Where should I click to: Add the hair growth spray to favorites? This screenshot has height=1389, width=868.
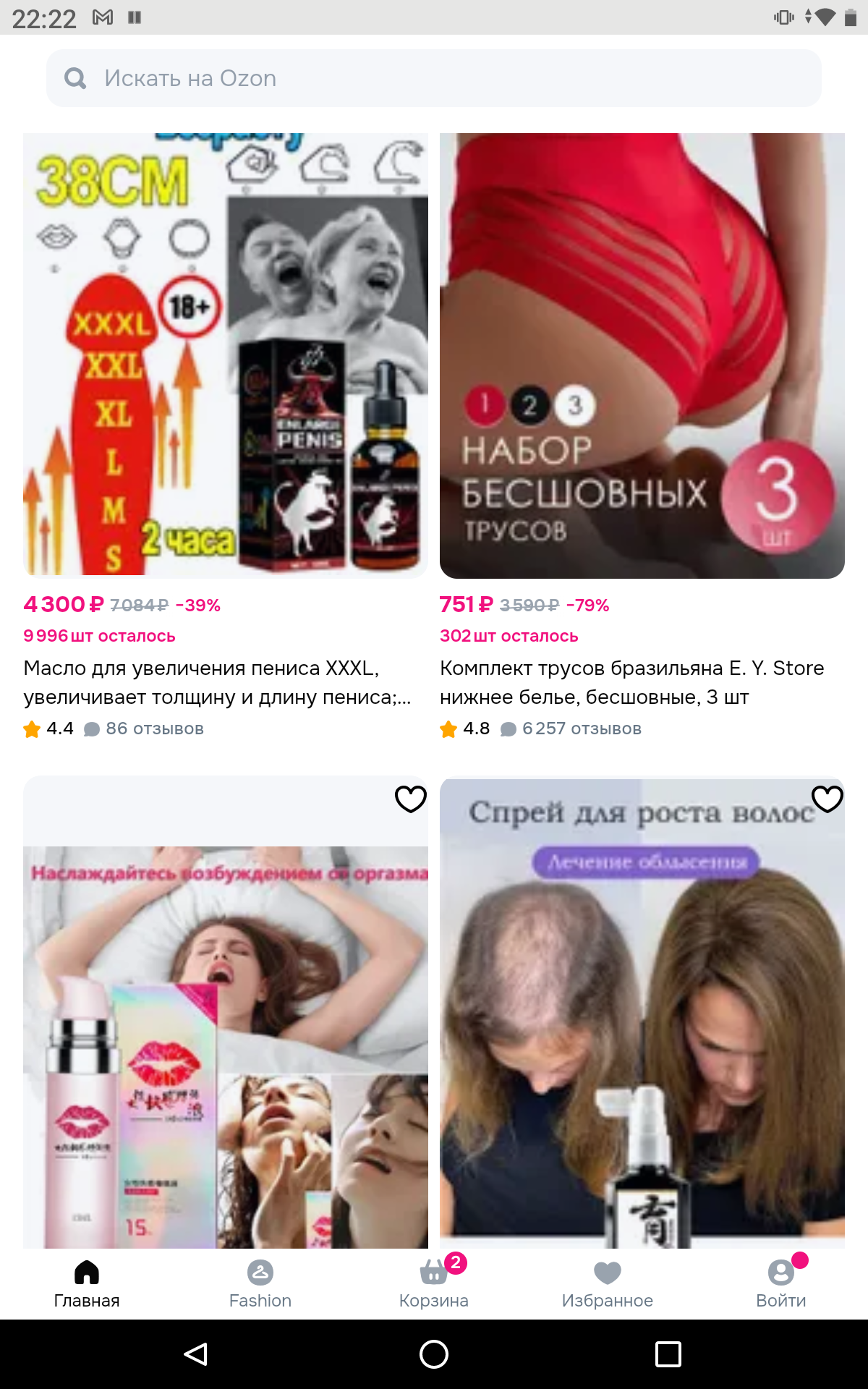point(827,799)
